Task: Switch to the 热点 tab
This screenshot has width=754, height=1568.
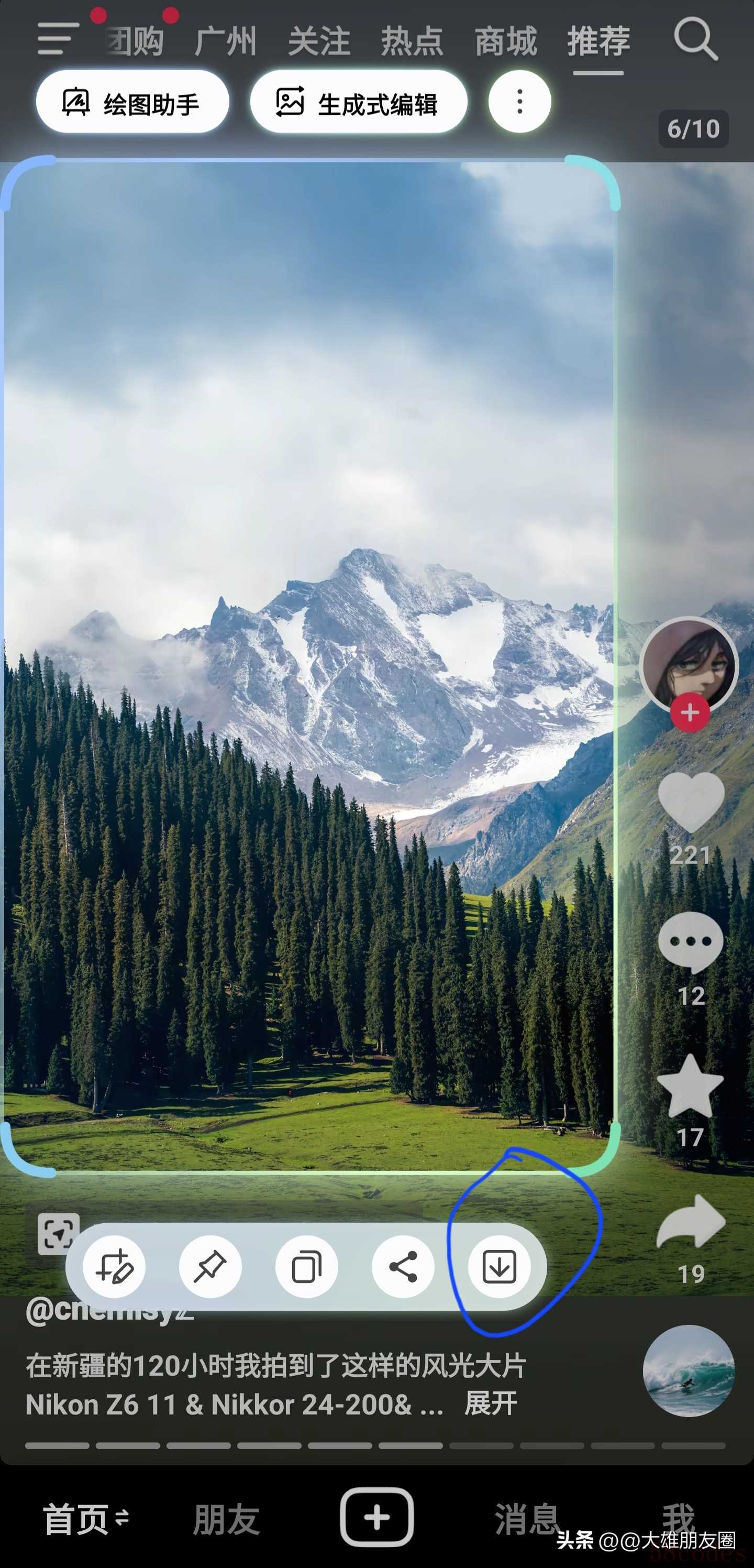Action: pyautogui.click(x=412, y=41)
